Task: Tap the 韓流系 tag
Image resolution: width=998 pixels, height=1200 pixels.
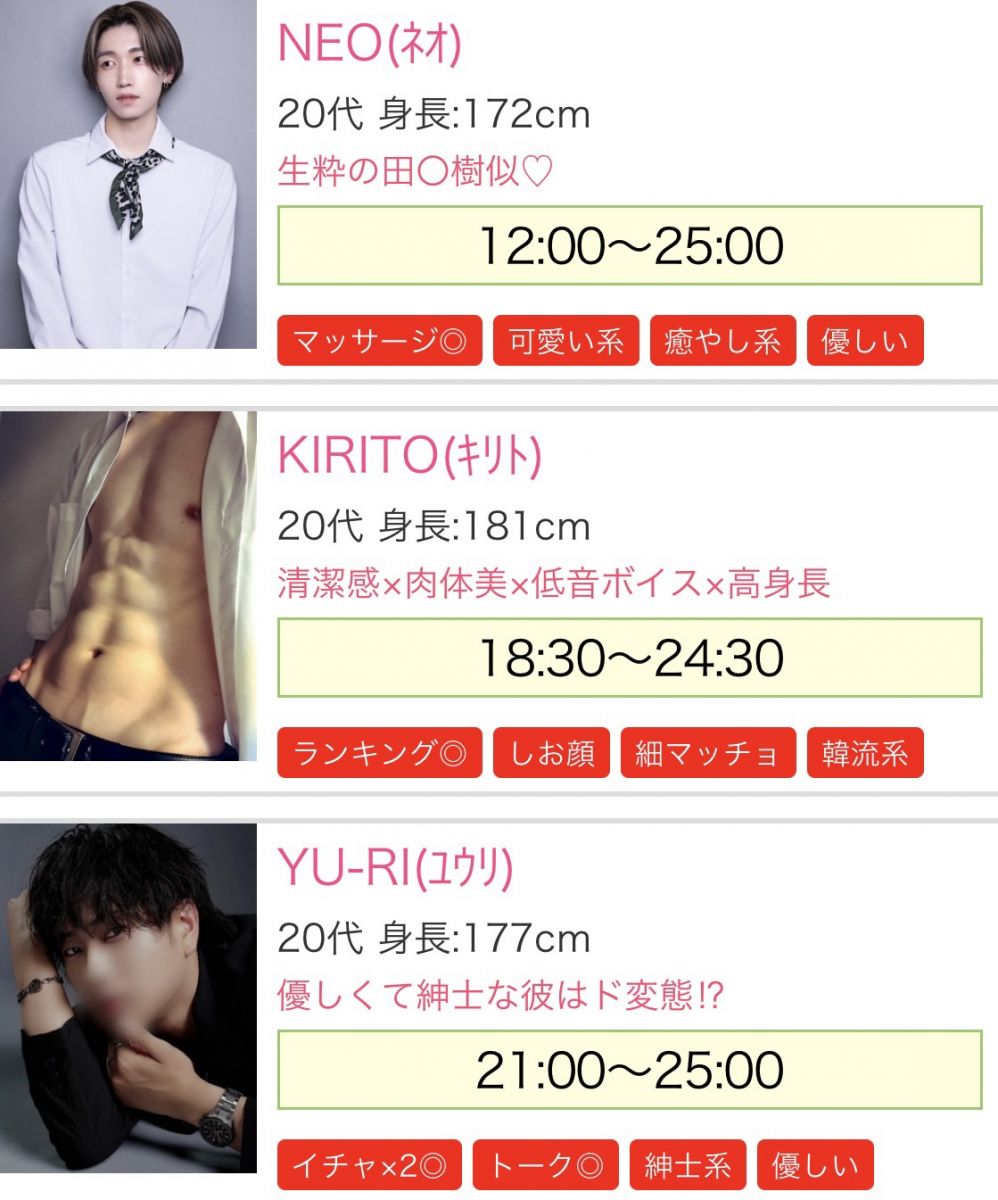Action: pyautogui.click(x=865, y=753)
